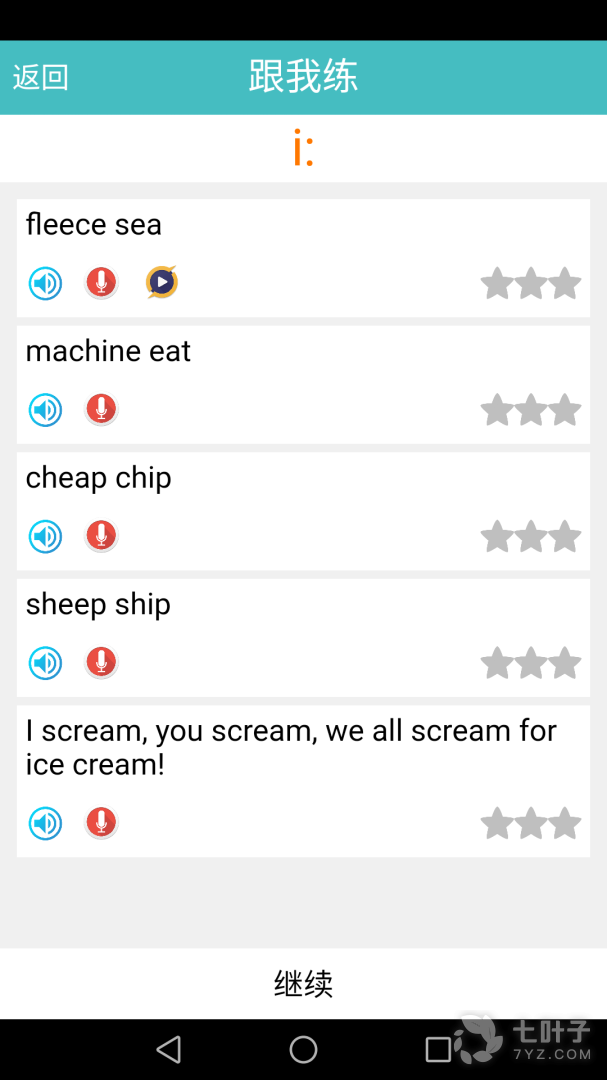The height and width of the screenshot is (1080, 607).
Task: Navigate back with the system back button
Action: [169, 1049]
